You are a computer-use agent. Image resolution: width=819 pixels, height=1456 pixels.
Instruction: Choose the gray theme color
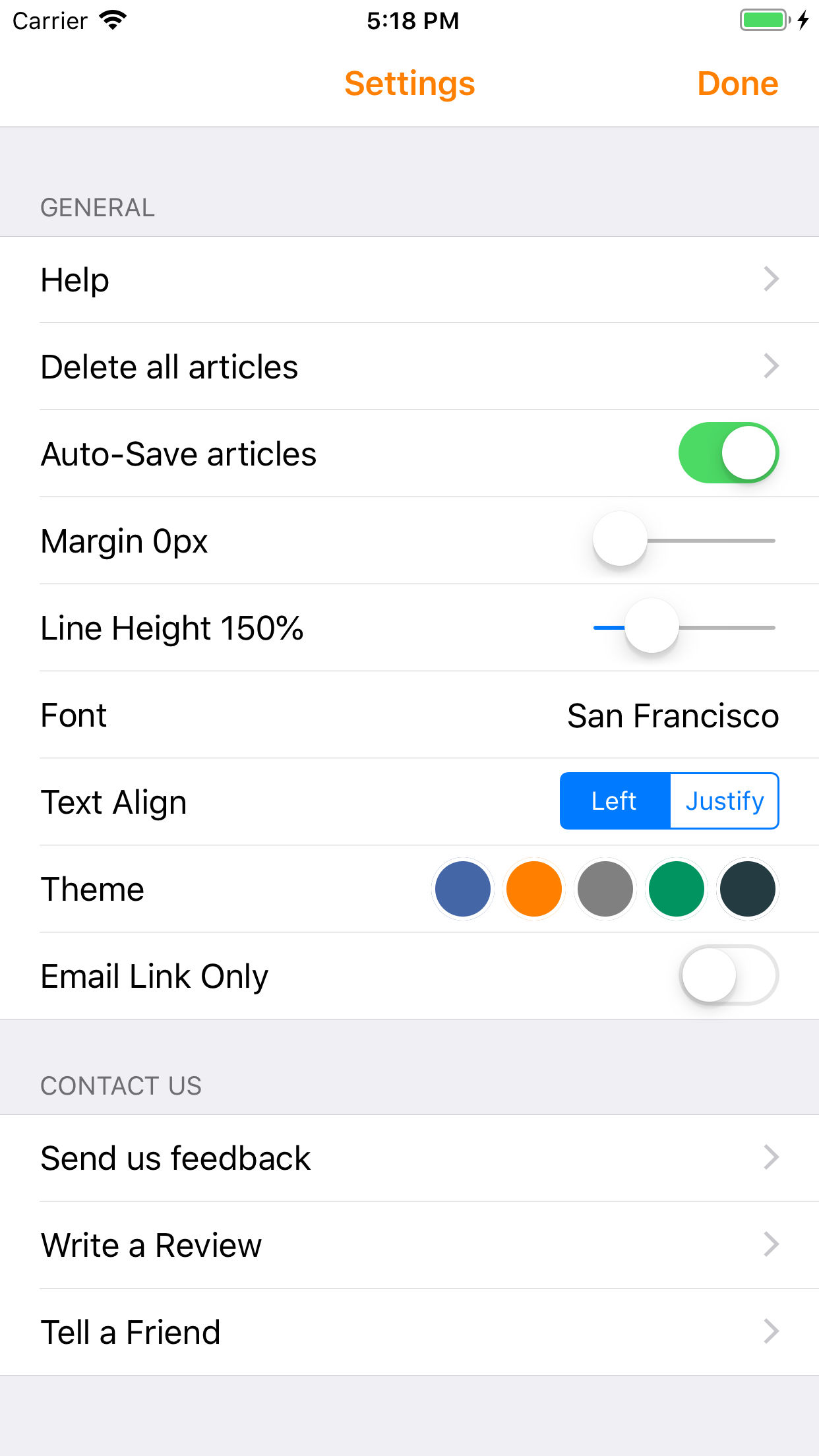(605, 889)
